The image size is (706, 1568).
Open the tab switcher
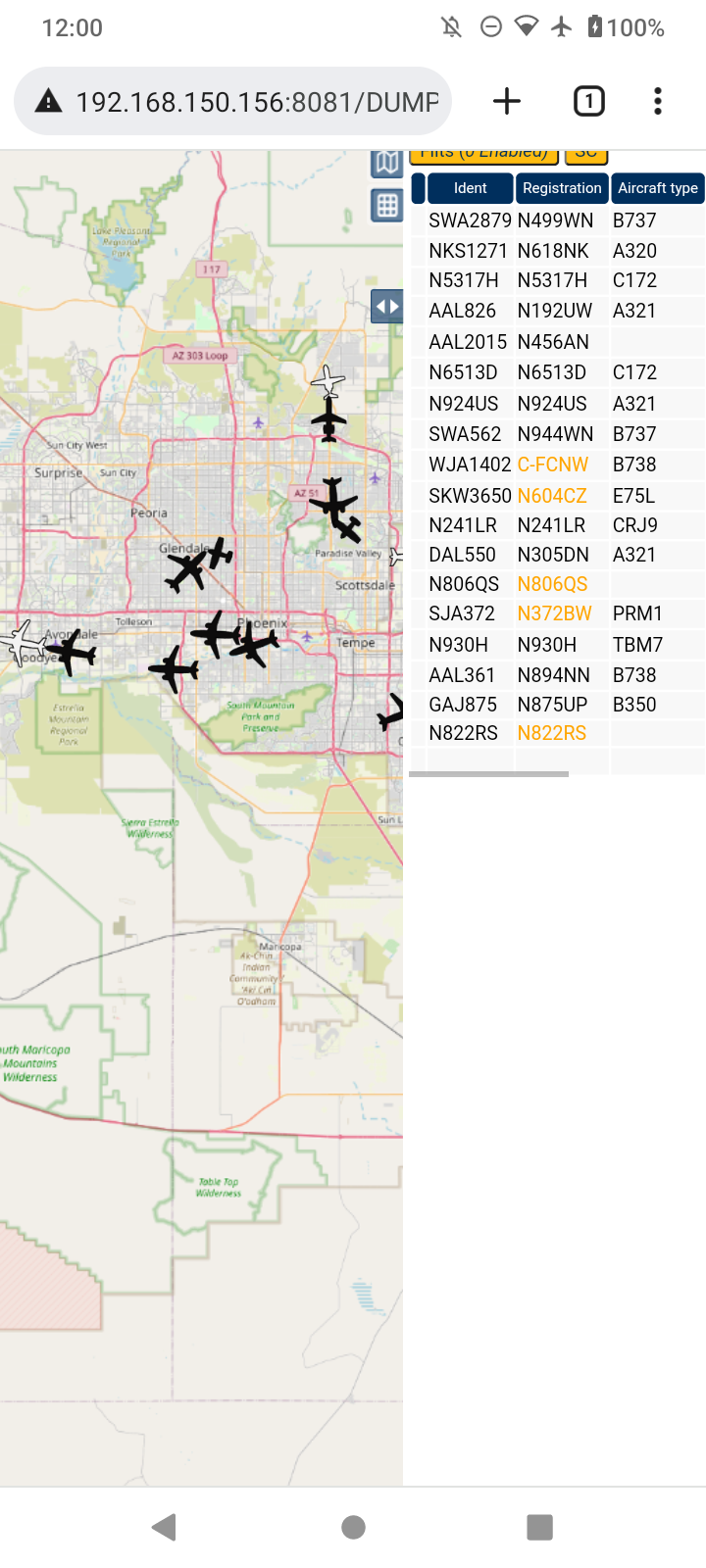pos(588,101)
